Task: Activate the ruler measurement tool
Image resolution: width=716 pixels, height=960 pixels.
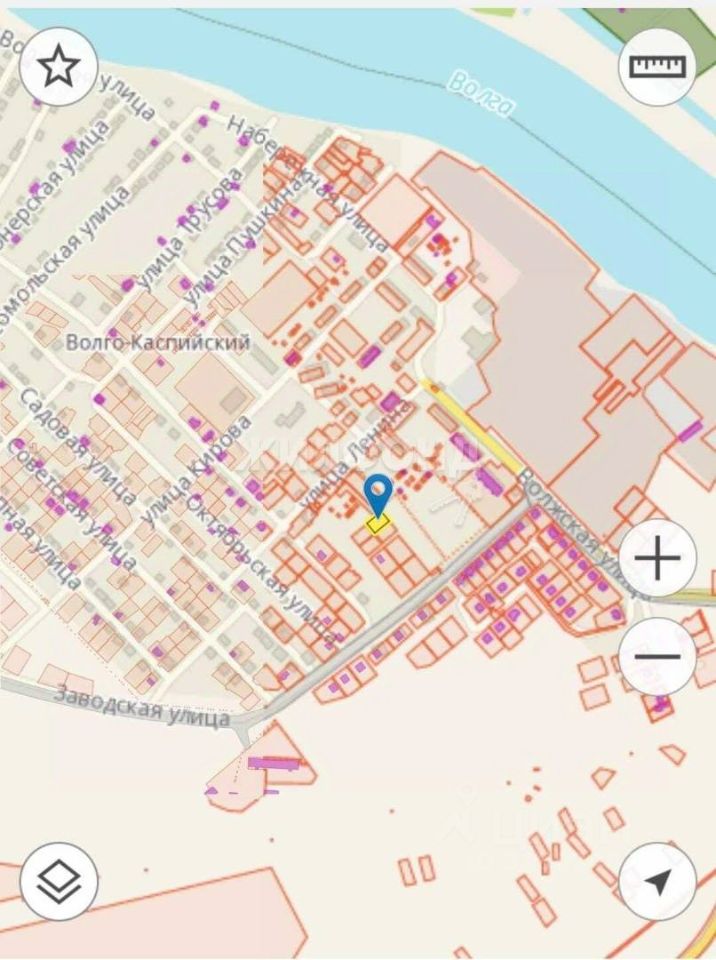Action: [657, 67]
